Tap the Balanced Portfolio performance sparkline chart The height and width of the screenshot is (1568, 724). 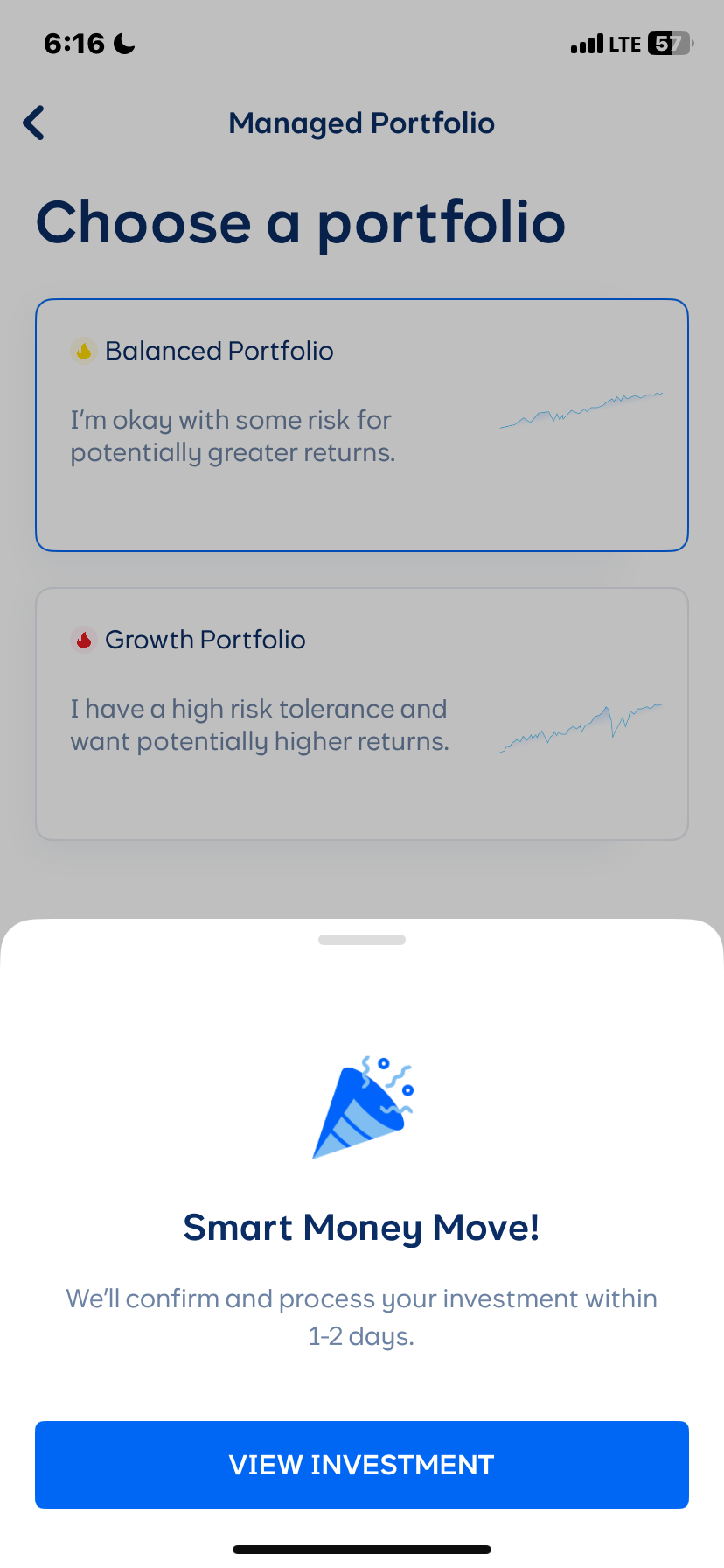(581, 411)
